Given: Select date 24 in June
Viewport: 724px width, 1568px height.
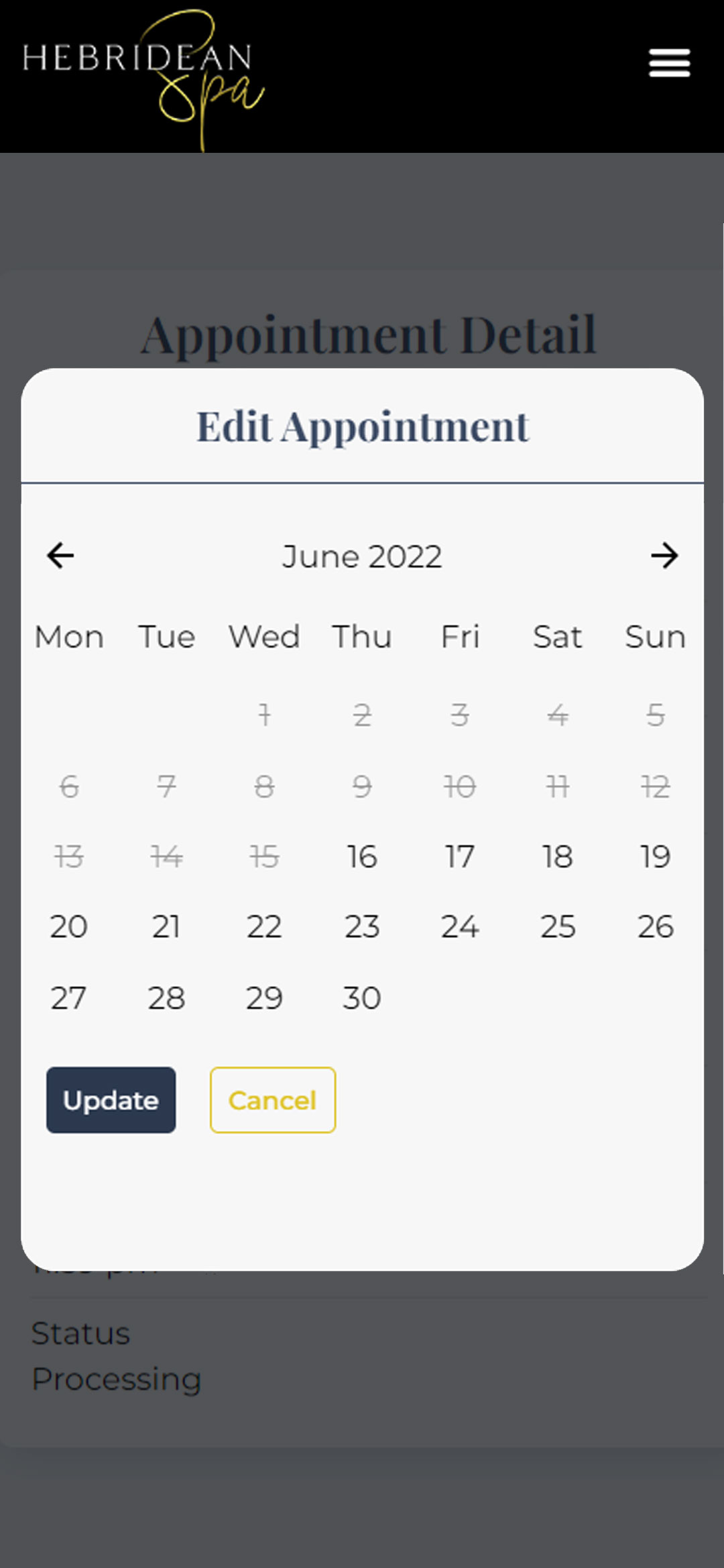Looking at the screenshot, I should 460,927.
